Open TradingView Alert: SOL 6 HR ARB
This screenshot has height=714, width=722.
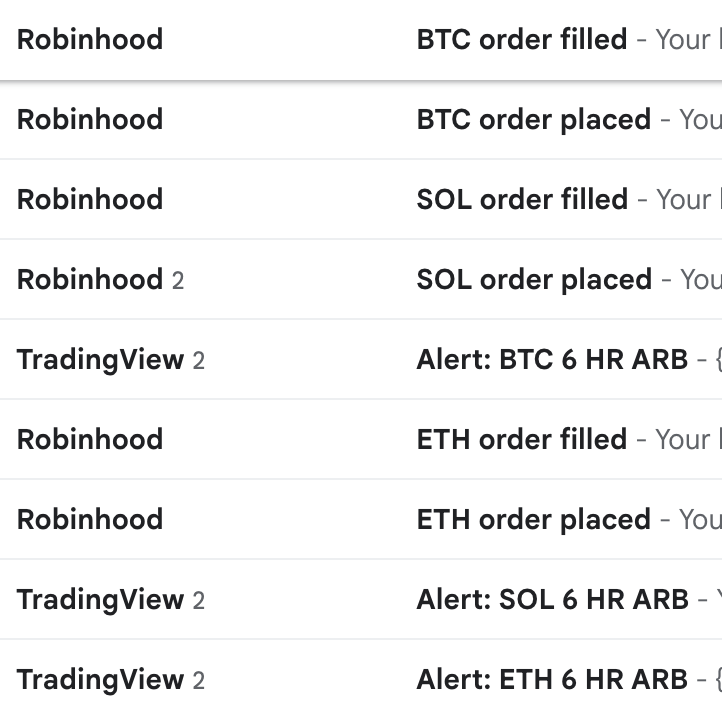click(552, 600)
